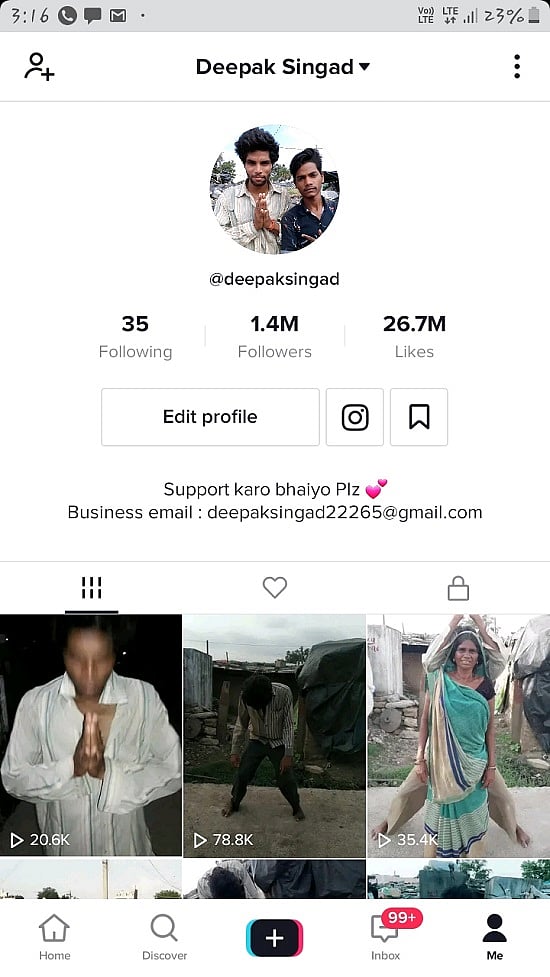The width and height of the screenshot is (550, 977).
Task: Play the video with 20.6K views
Action: click(x=91, y=735)
